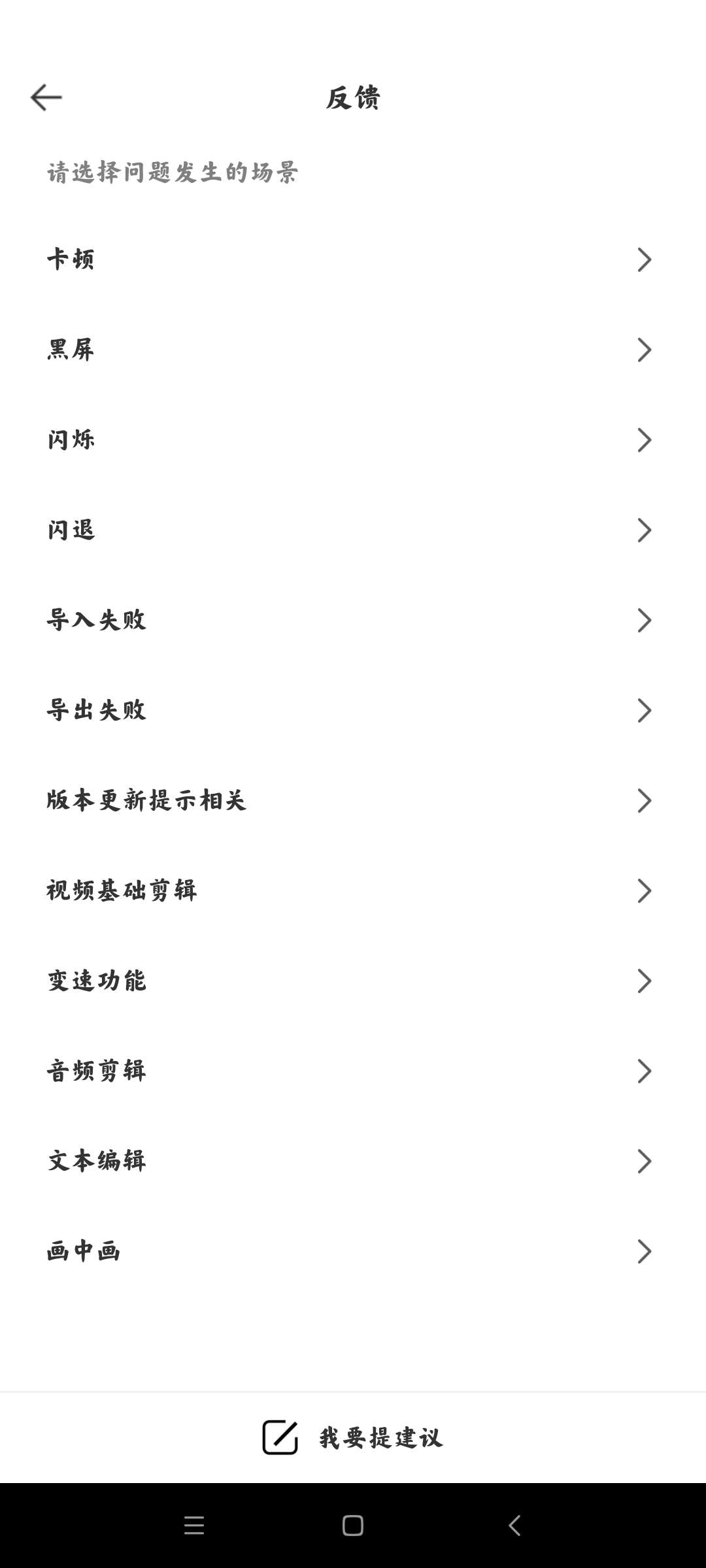Expand 版本更新提示相关 using its chevron

click(x=645, y=800)
